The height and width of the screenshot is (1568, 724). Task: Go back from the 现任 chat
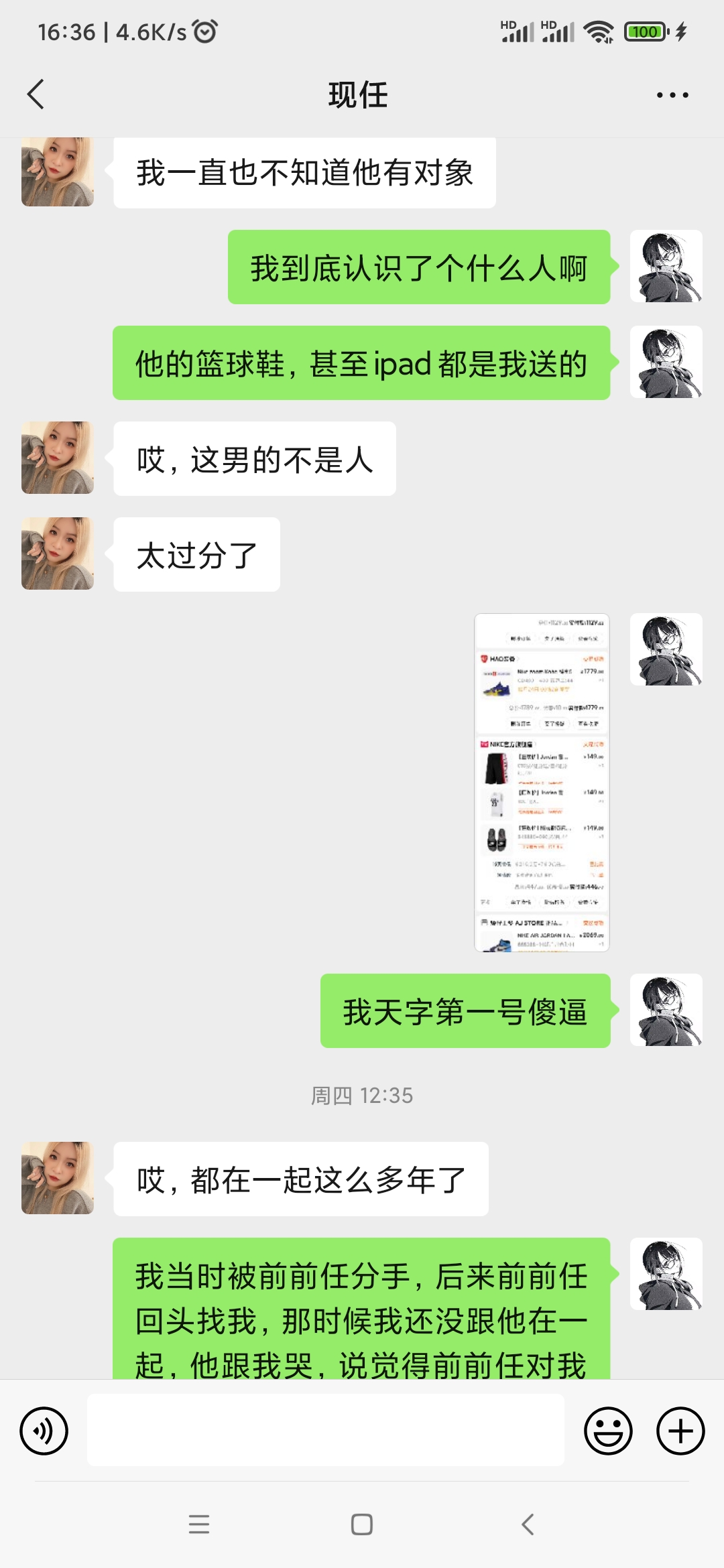[36, 94]
